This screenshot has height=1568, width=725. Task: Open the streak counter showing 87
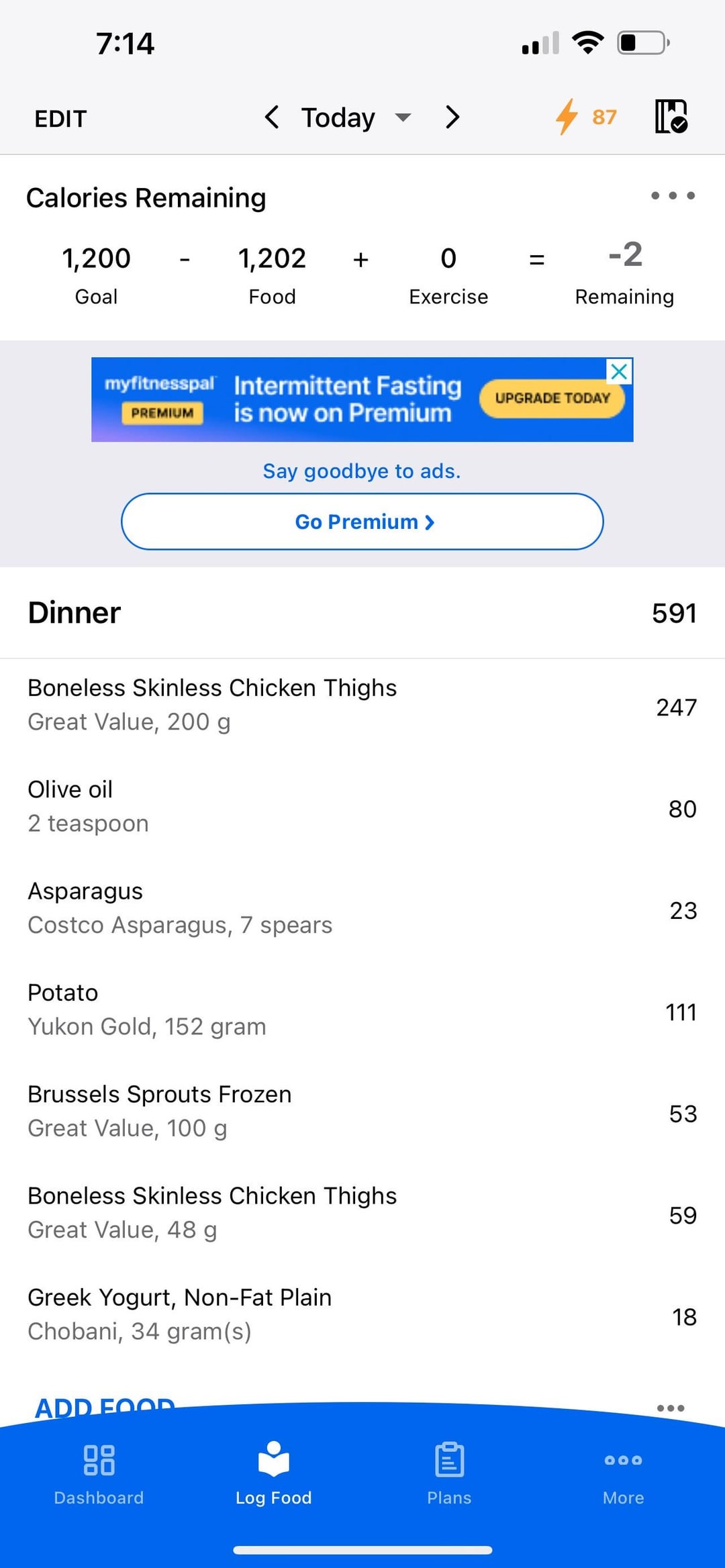coord(585,117)
